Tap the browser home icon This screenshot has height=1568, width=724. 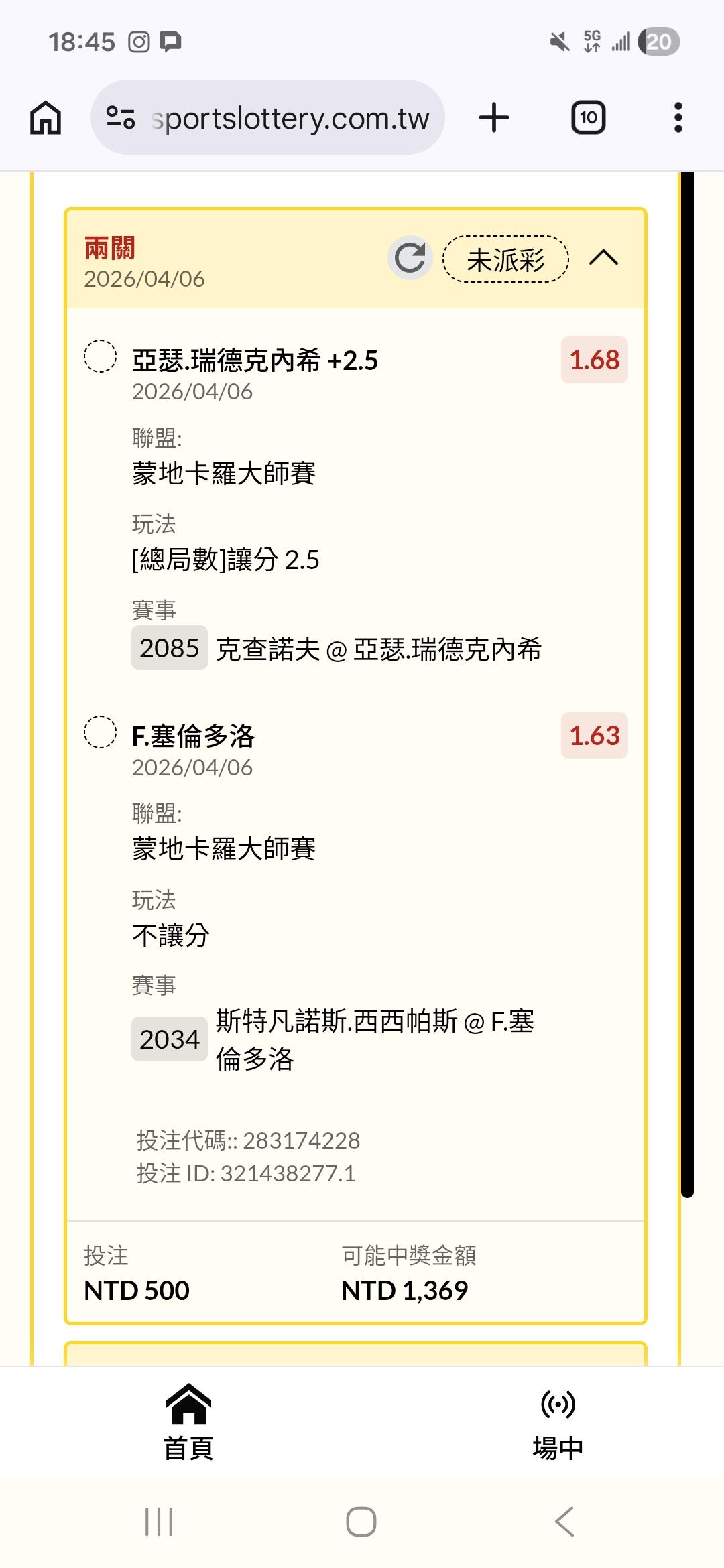(46, 118)
